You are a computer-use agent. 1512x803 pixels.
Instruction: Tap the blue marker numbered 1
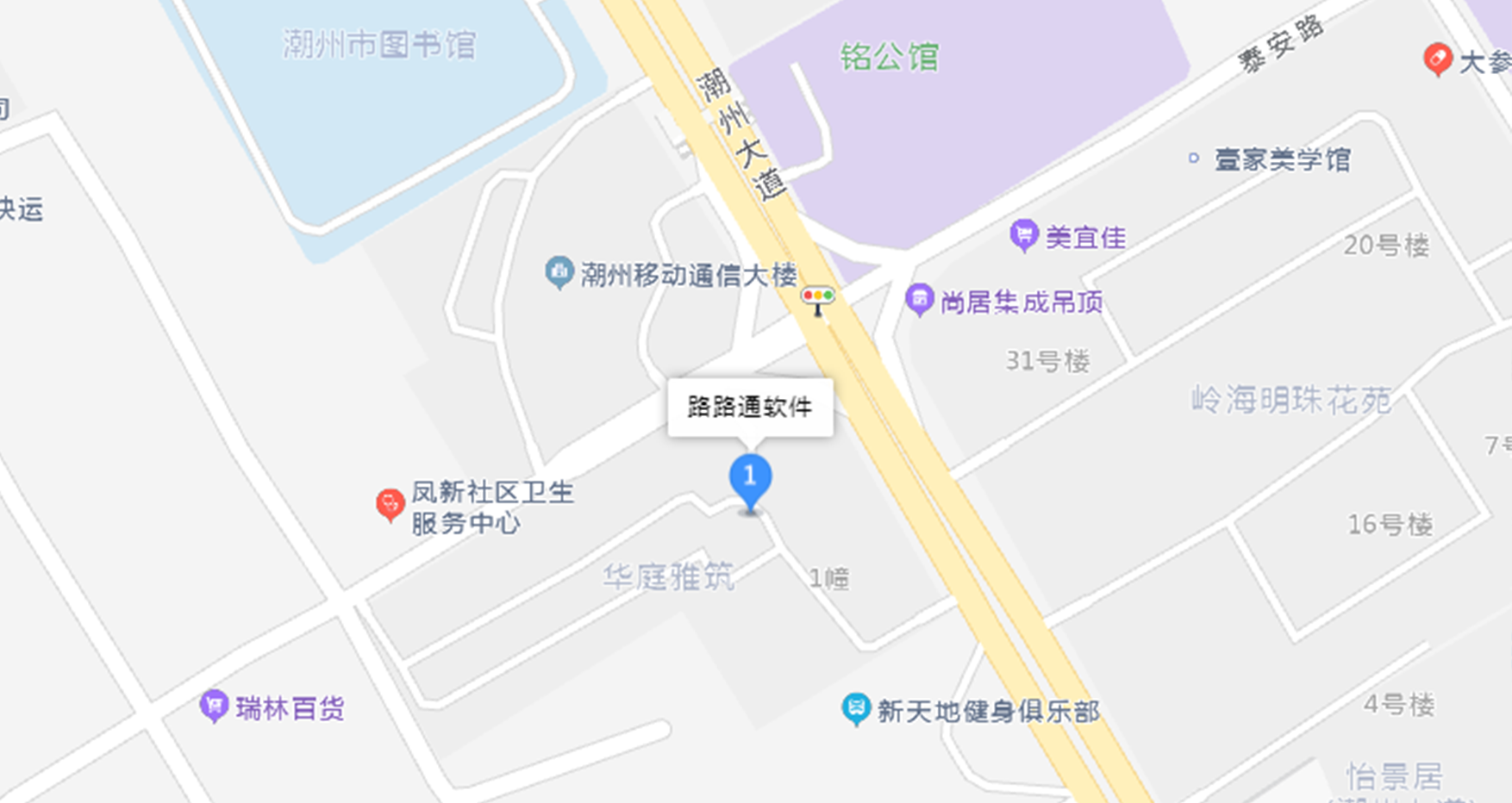pos(750,478)
